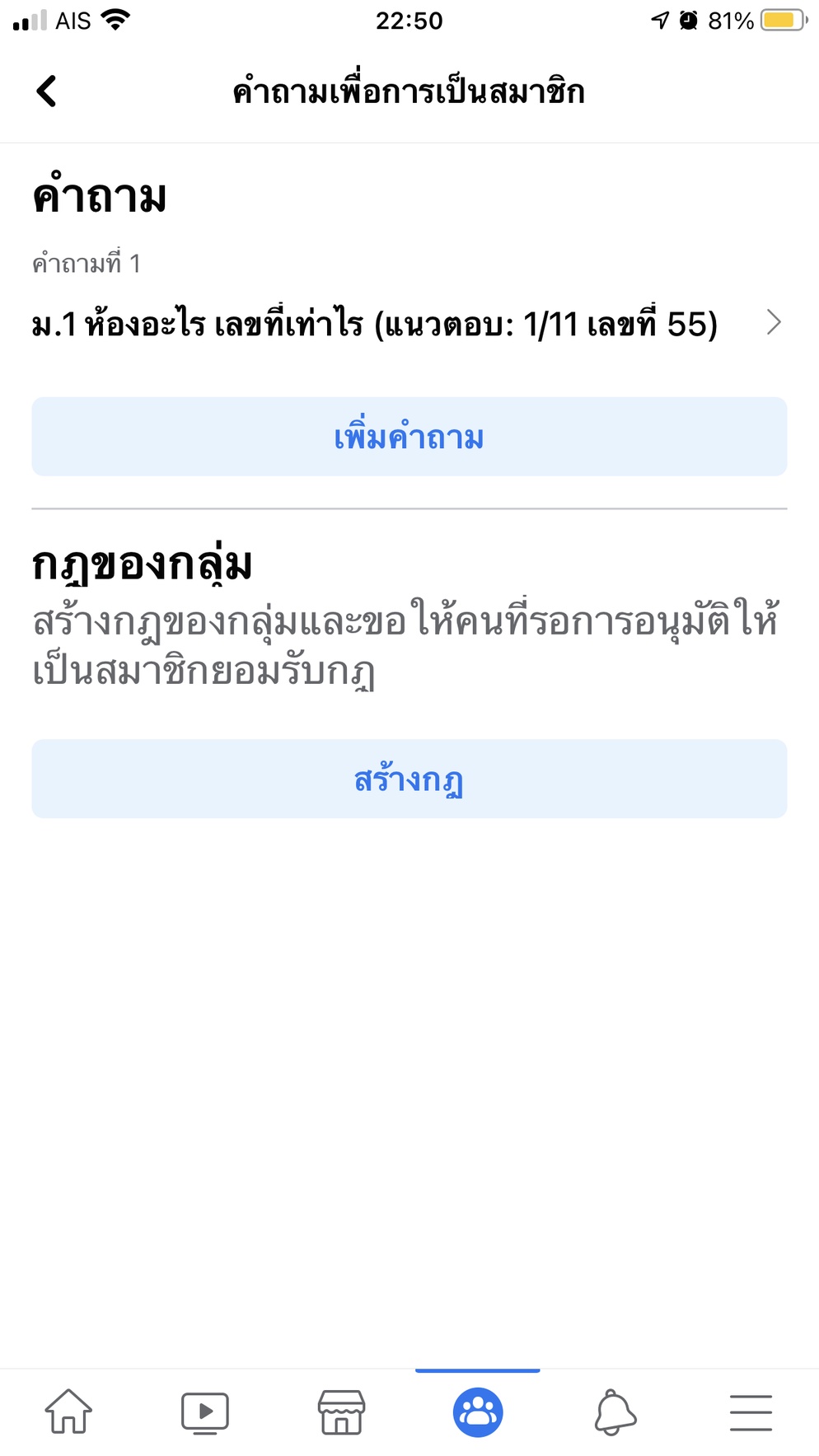Switch to the Home tab
Viewport: 819px width, 1456px height.
pos(68,1412)
